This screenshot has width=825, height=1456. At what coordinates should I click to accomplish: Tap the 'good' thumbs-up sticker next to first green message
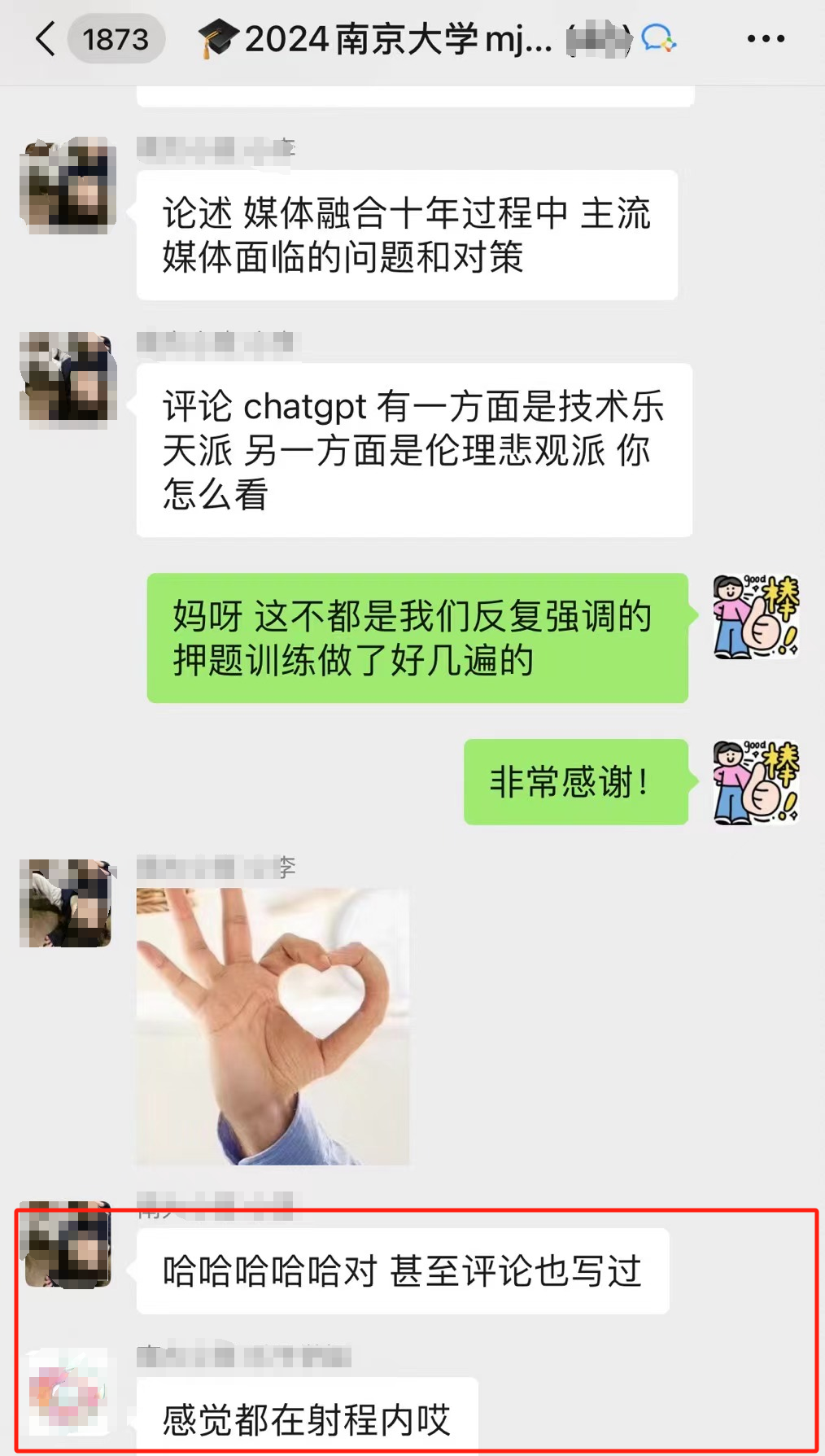click(x=755, y=616)
